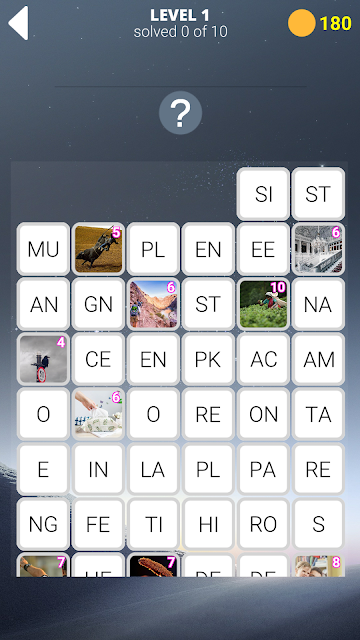Image resolution: width=360 pixels, height=640 pixels.
Task: Select the SI letter tile
Action: (263, 194)
